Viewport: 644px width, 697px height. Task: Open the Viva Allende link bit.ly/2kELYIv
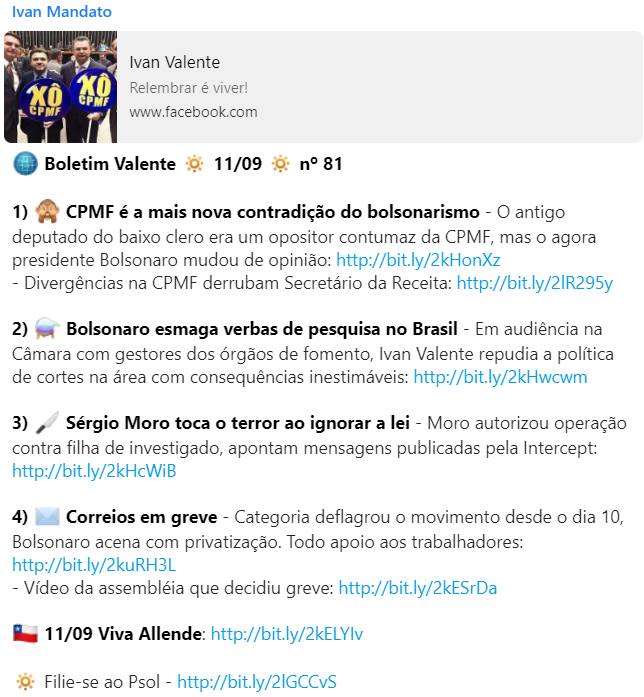pos(286,634)
